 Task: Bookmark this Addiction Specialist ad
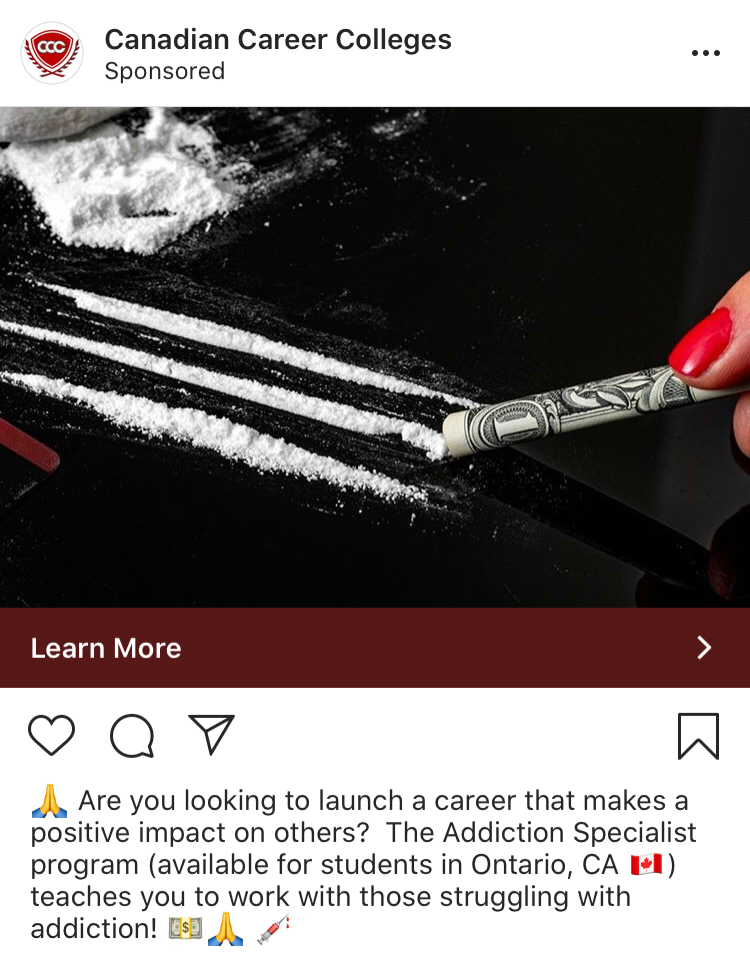tap(698, 736)
